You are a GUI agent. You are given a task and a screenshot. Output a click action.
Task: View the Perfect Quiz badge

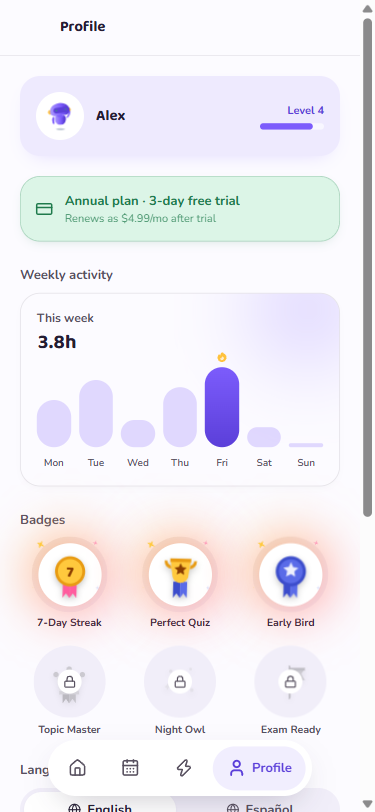[180, 583]
